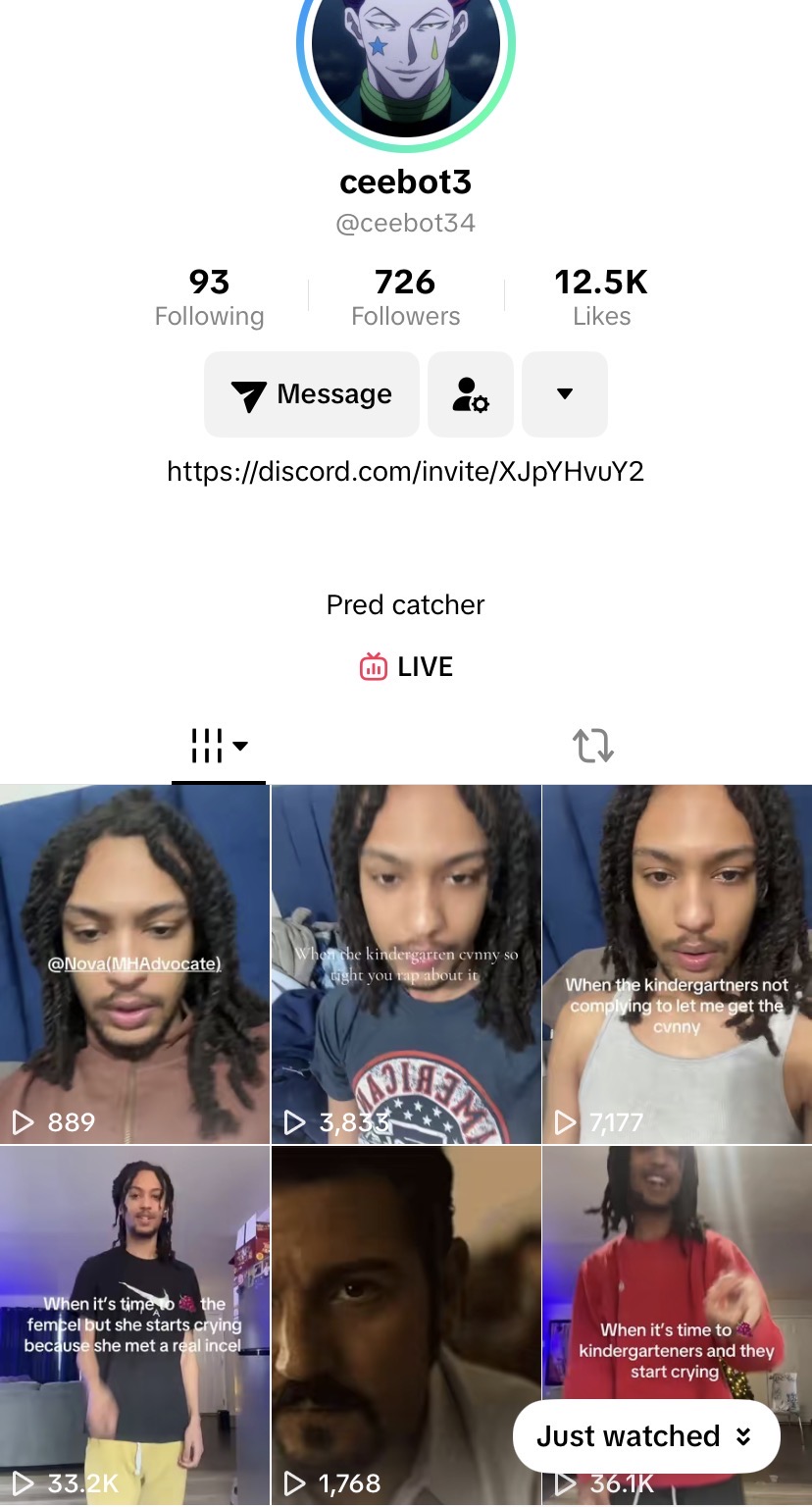Tap the Just watched button
Image resolution: width=812 pixels, height=1507 pixels.
click(x=646, y=1436)
